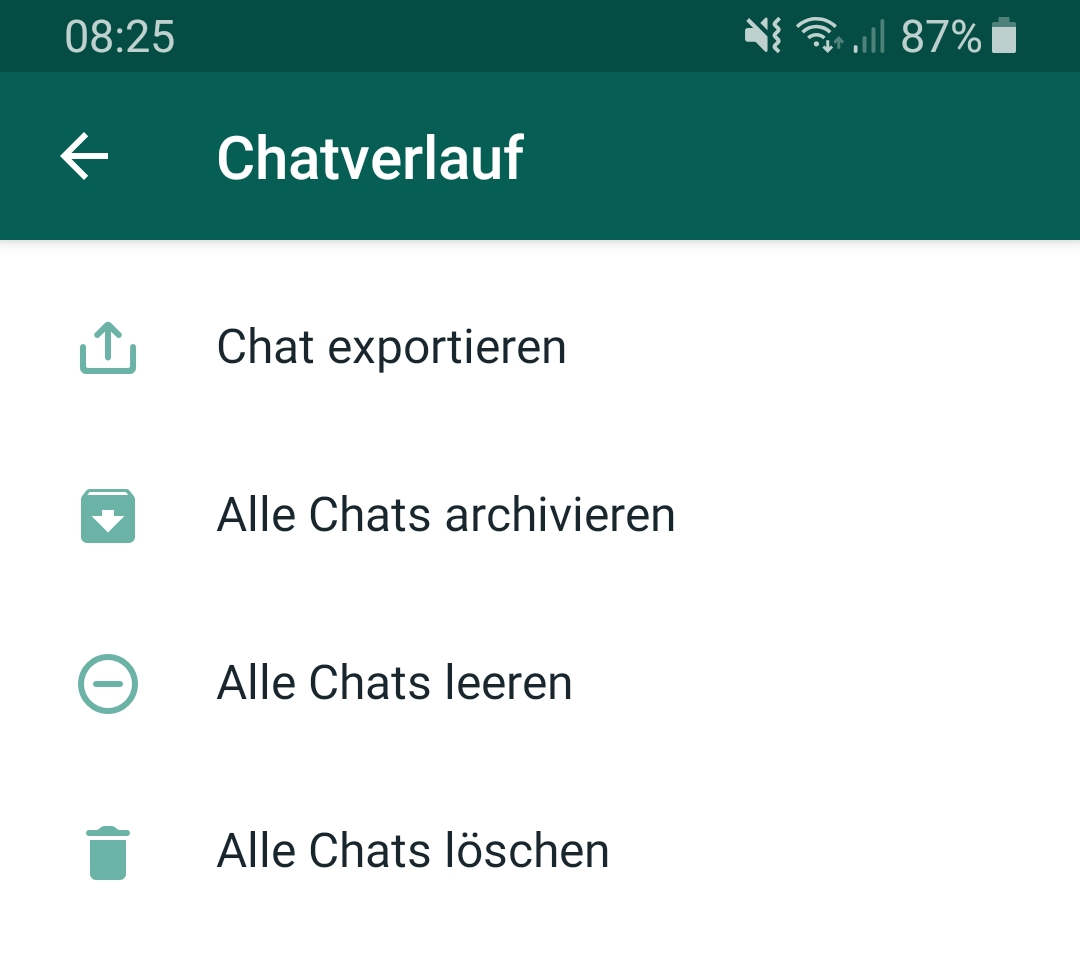Tap Alle Chats löschen
Viewport: 1080px width, 976px height.
point(412,852)
